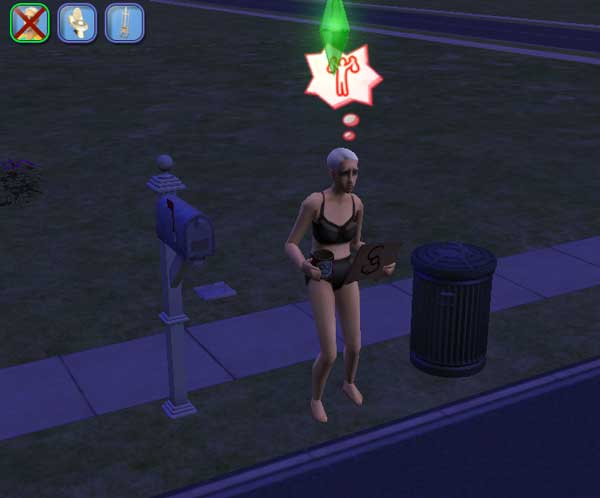600x498 pixels.
Task: Tap the trash can for interactions
Action: tap(453, 308)
